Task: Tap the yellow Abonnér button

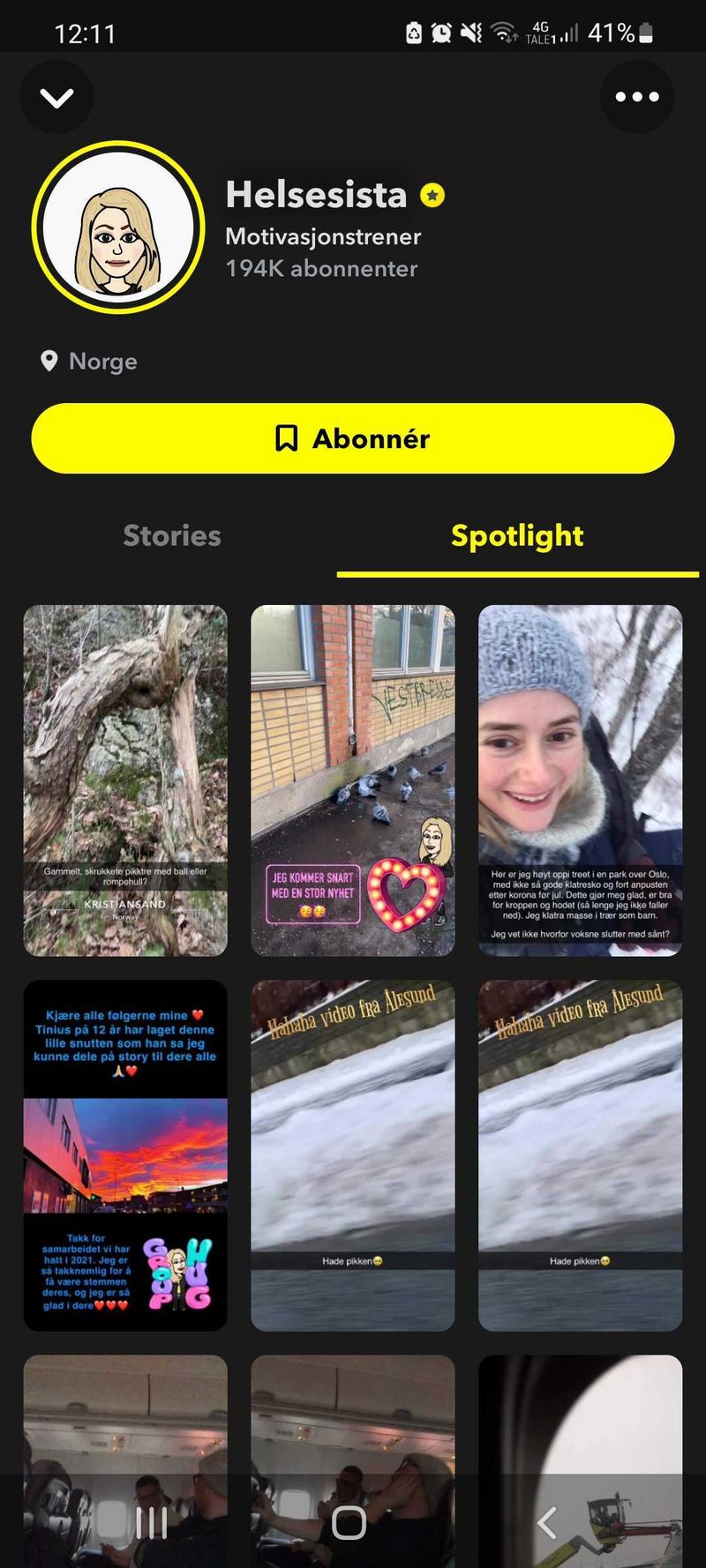Action: pyautogui.click(x=353, y=438)
